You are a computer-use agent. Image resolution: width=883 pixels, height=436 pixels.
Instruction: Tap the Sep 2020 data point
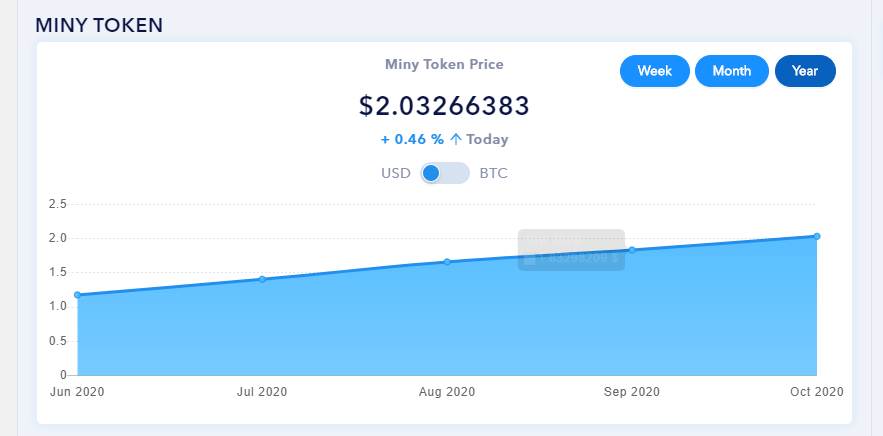[632, 250]
